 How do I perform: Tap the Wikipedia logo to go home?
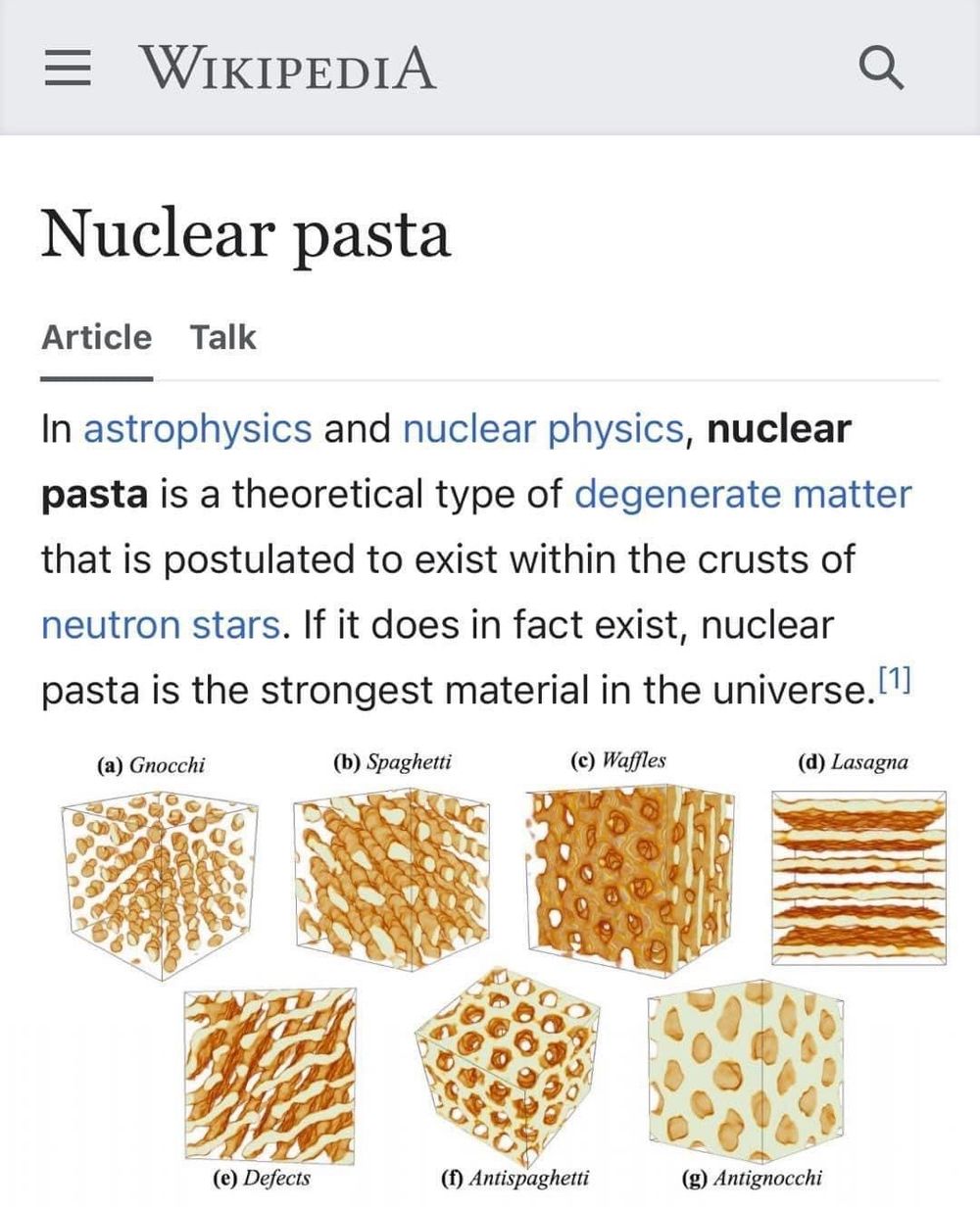coord(287,69)
